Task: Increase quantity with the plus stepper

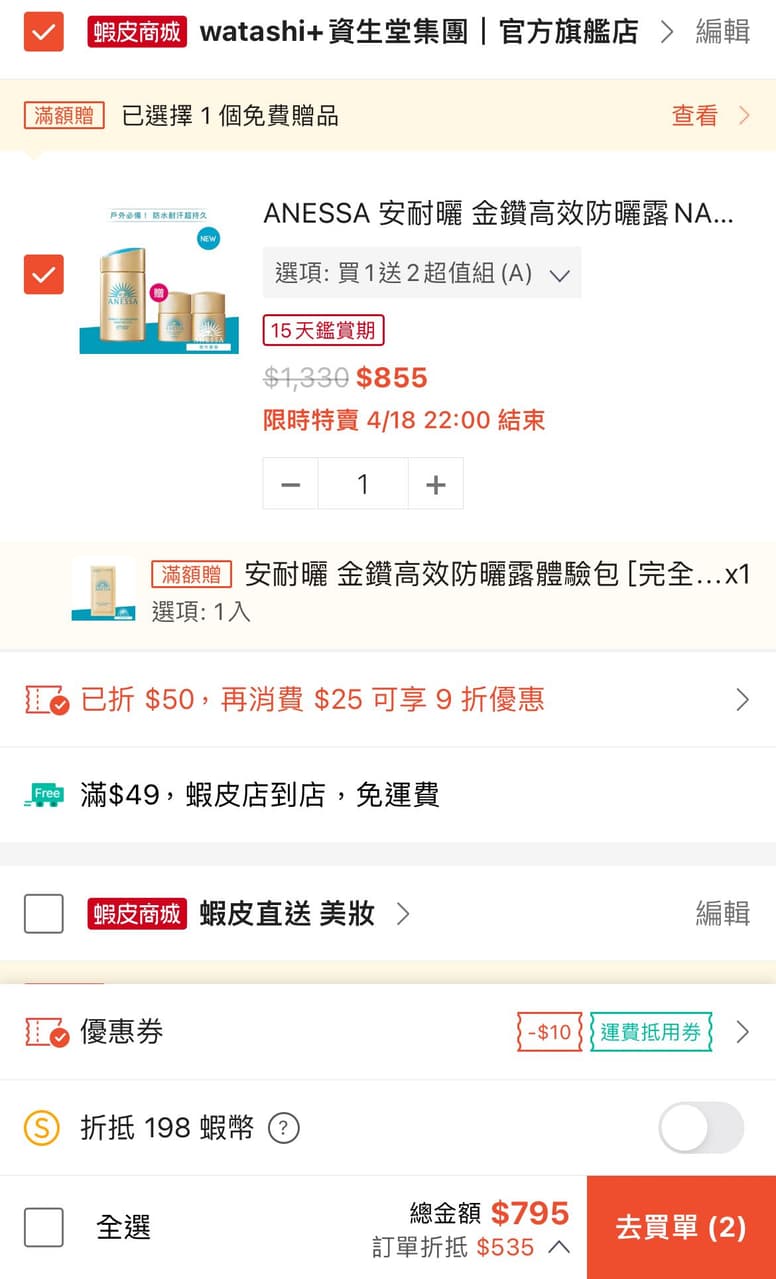Action: pyautogui.click(x=436, y=483)
